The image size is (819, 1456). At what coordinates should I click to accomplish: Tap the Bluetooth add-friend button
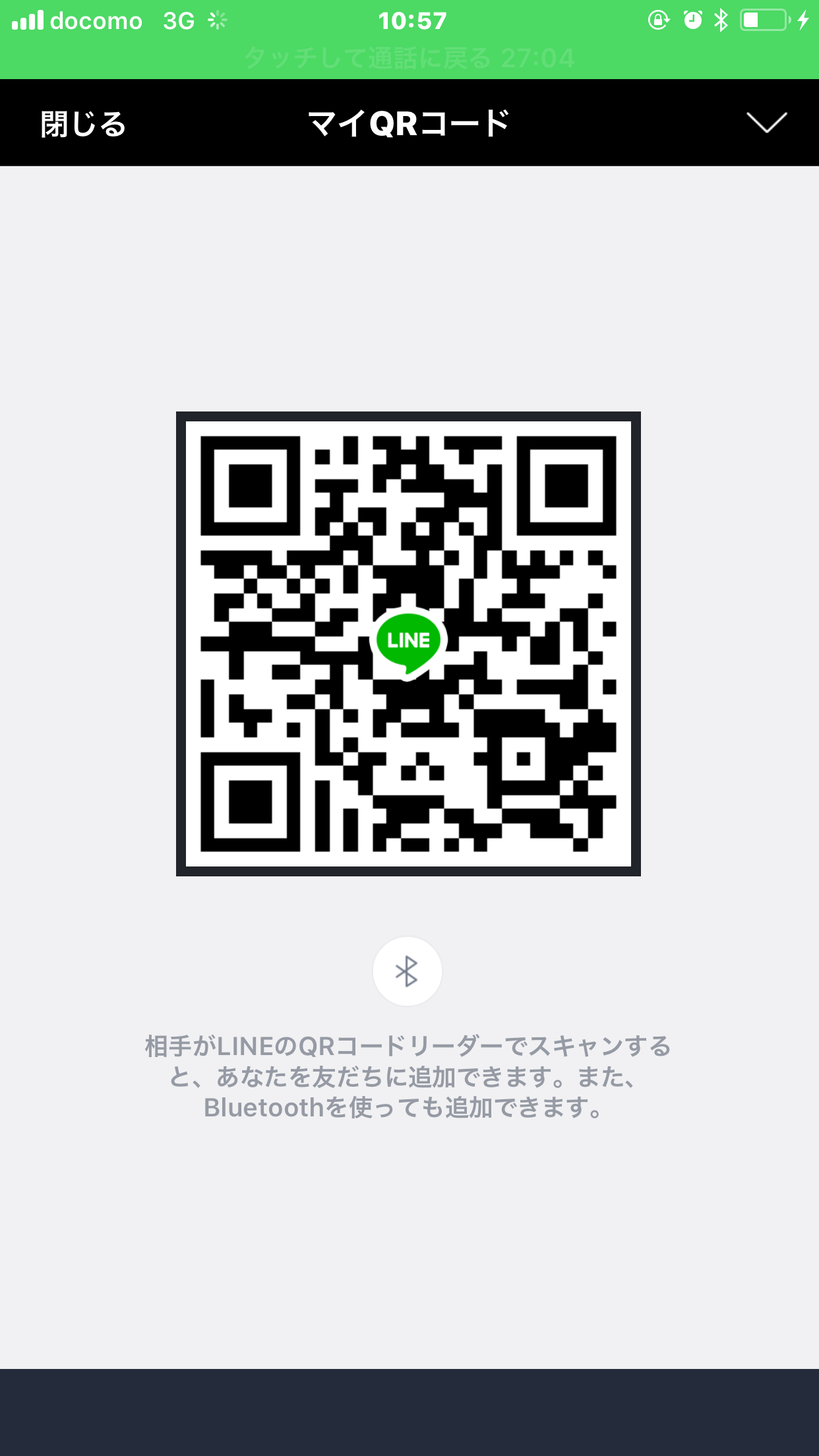[407, 971]
